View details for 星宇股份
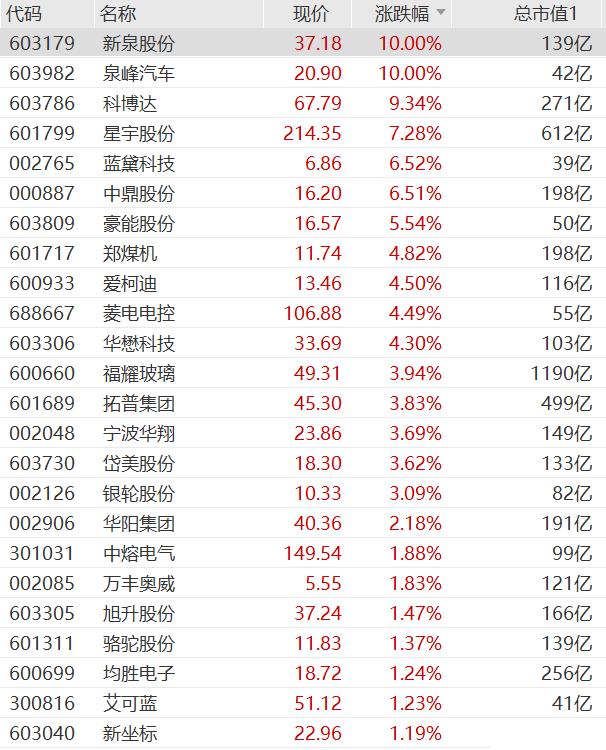 pos(138,133)
